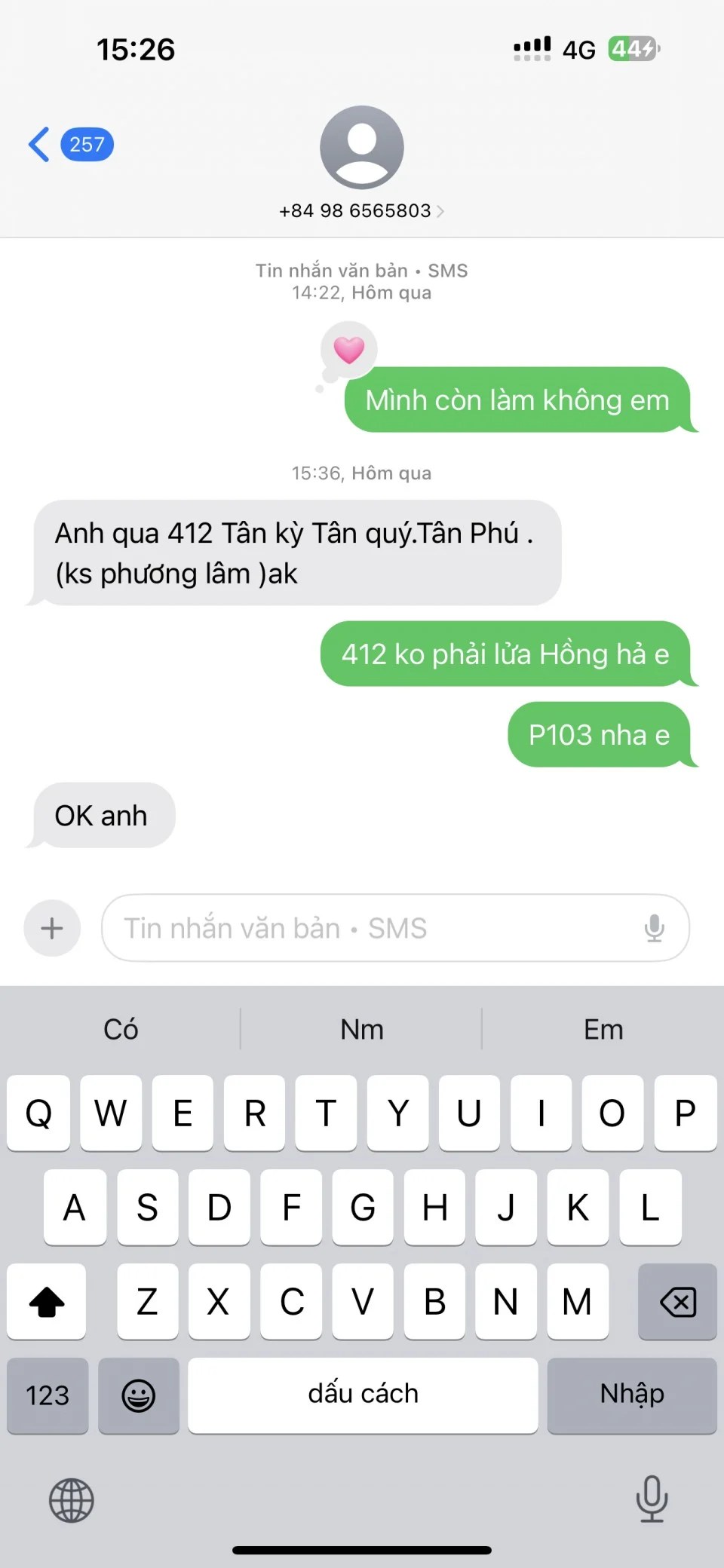
Task: Insert the suggested word "Em"
Action: point(603,1029)
